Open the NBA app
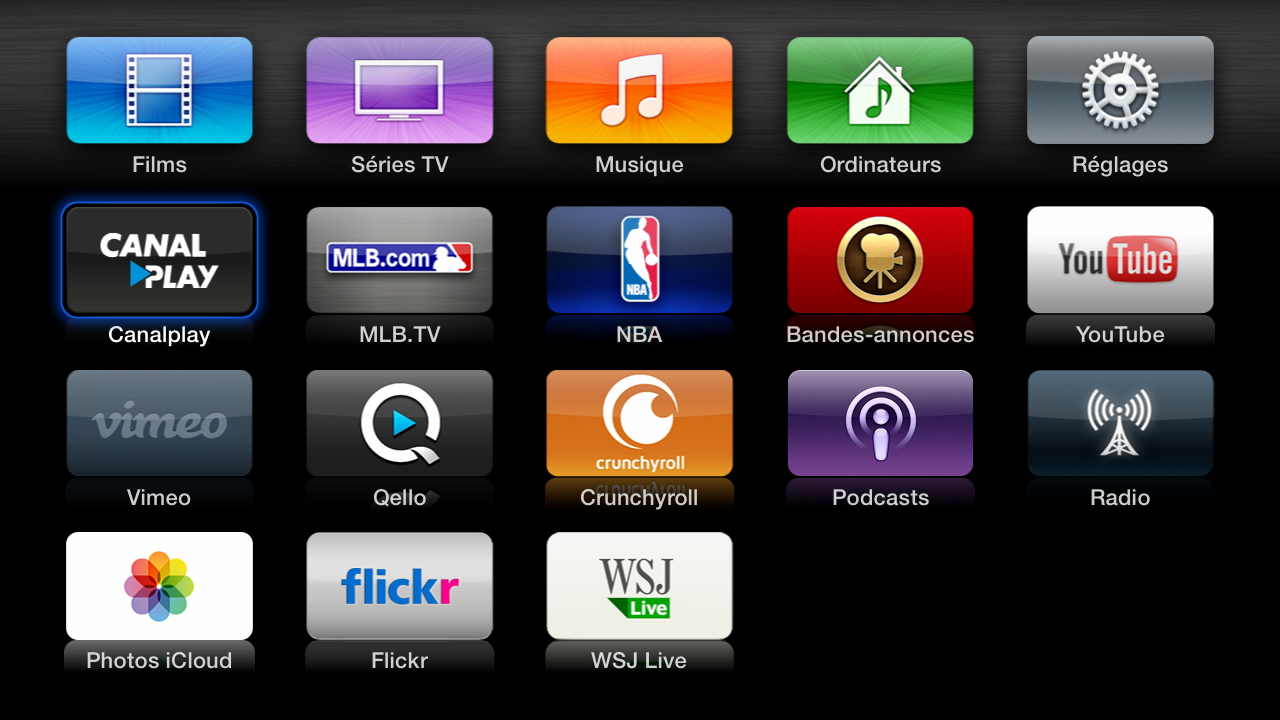 click(x=639, y=260)
